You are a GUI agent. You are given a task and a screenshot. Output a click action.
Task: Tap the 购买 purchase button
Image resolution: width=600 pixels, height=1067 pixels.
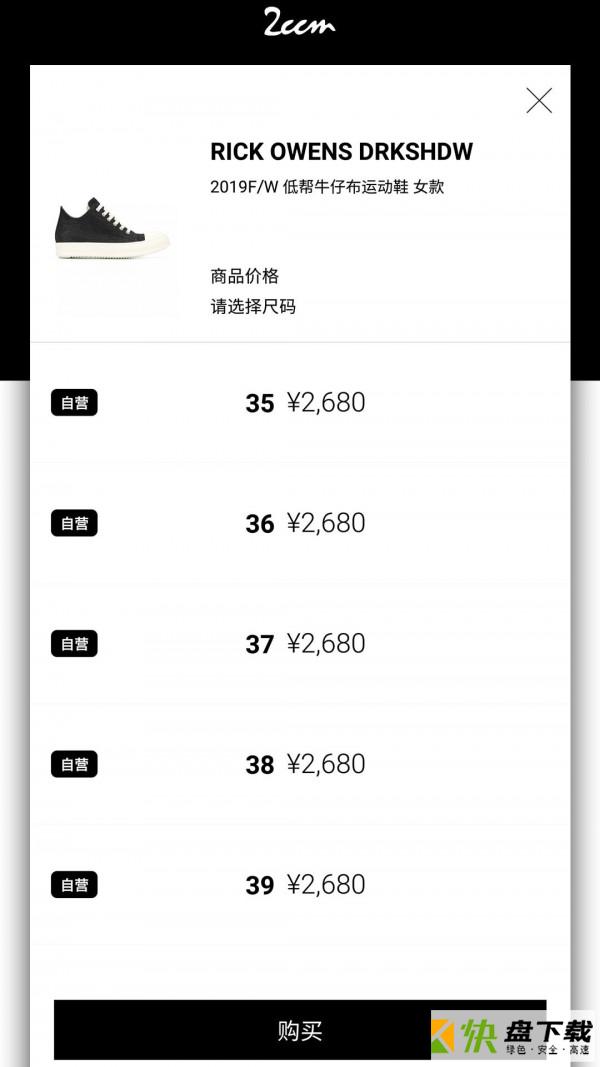300,1030
